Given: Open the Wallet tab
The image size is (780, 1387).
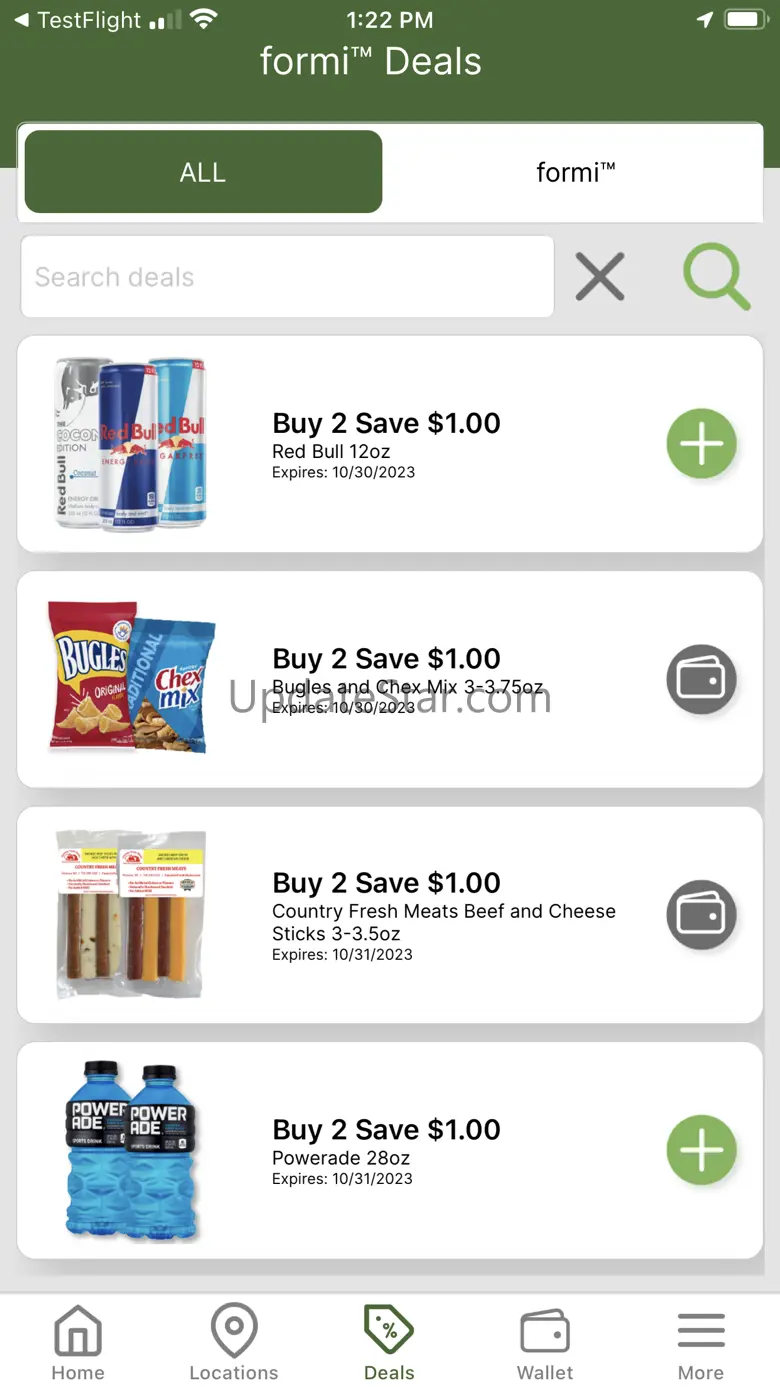Looking at the screenshot, I should click(x=545, y=1343).
